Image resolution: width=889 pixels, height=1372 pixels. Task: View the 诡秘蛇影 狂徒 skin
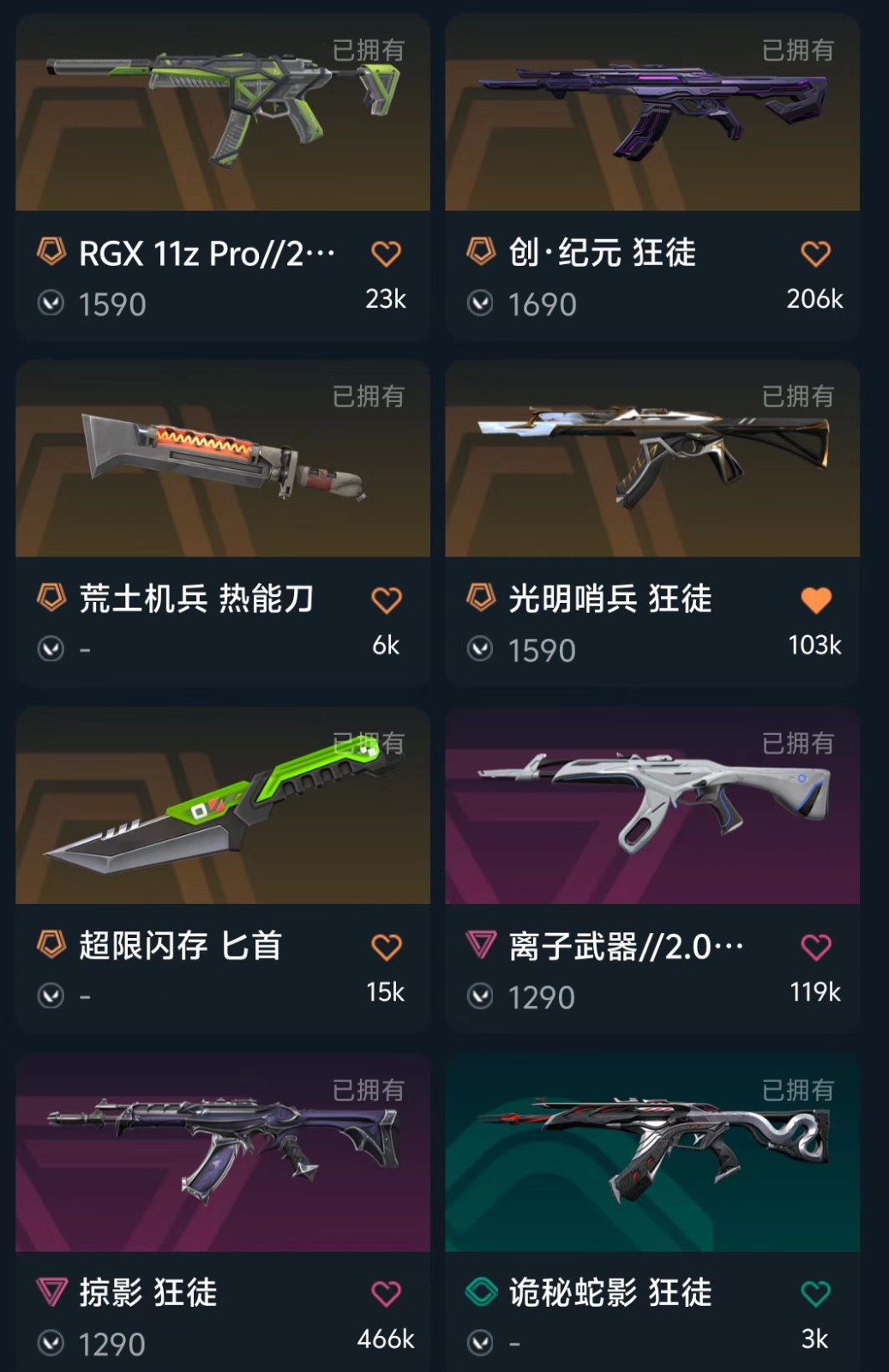point(652,1153)
